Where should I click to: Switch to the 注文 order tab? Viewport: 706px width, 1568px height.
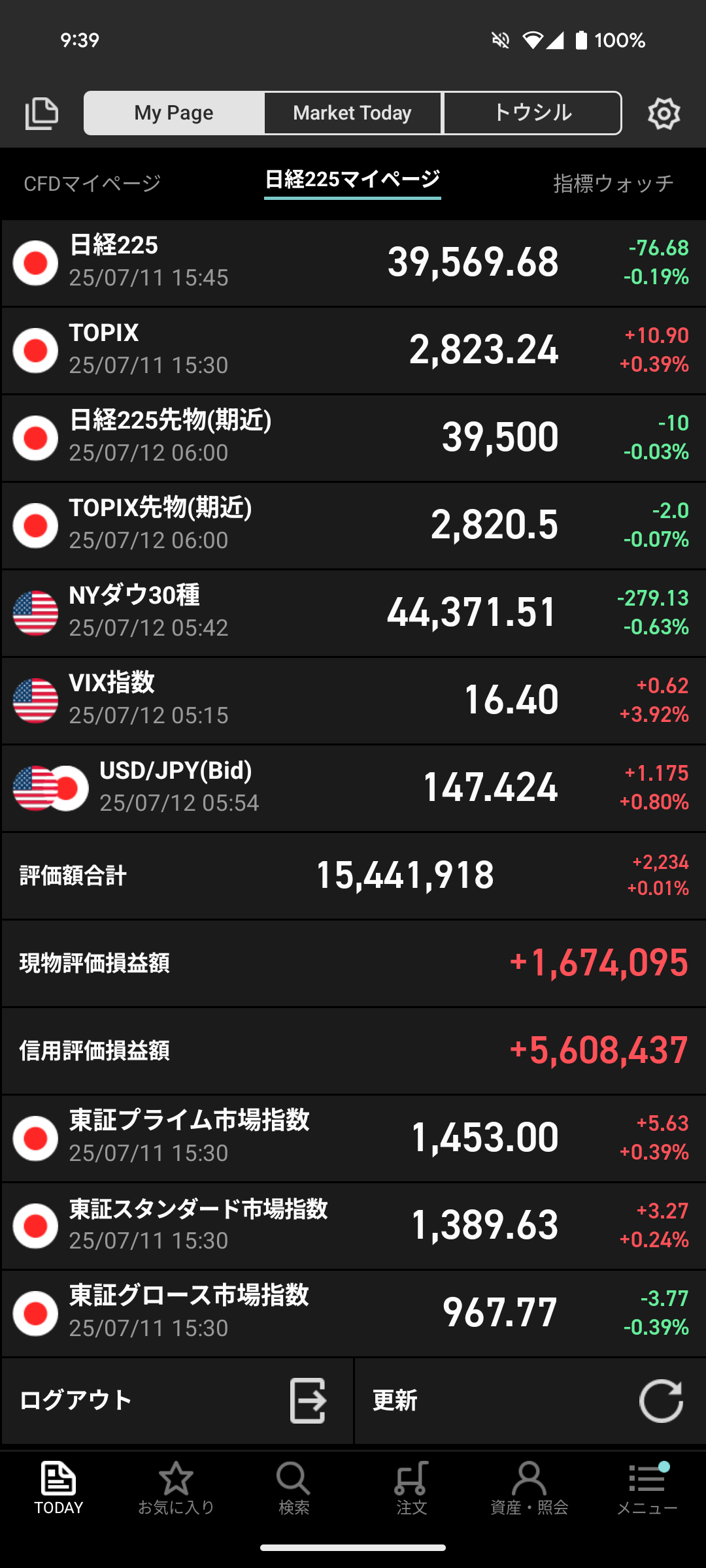(411, 1489)
